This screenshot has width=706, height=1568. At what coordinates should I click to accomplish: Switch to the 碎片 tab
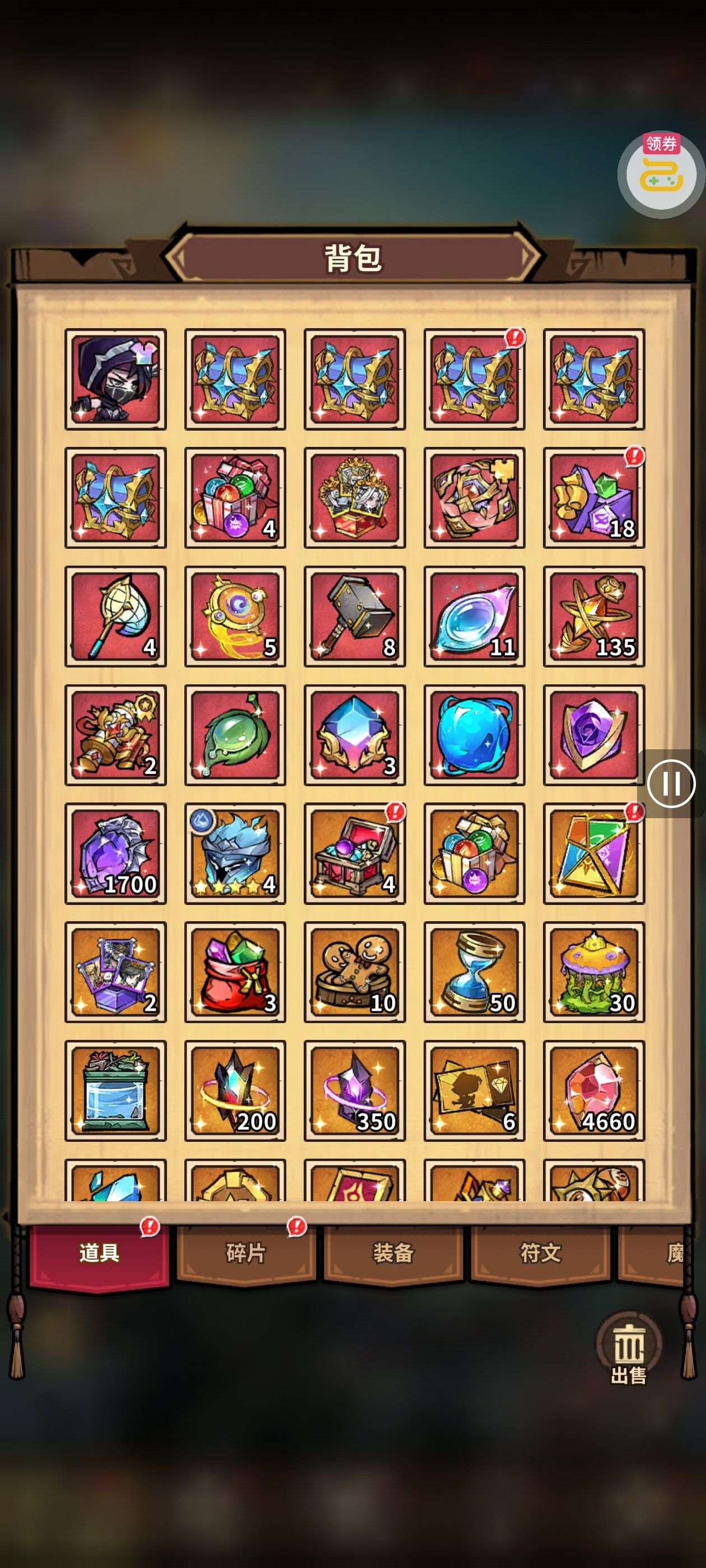click(x=245, y=1253)
